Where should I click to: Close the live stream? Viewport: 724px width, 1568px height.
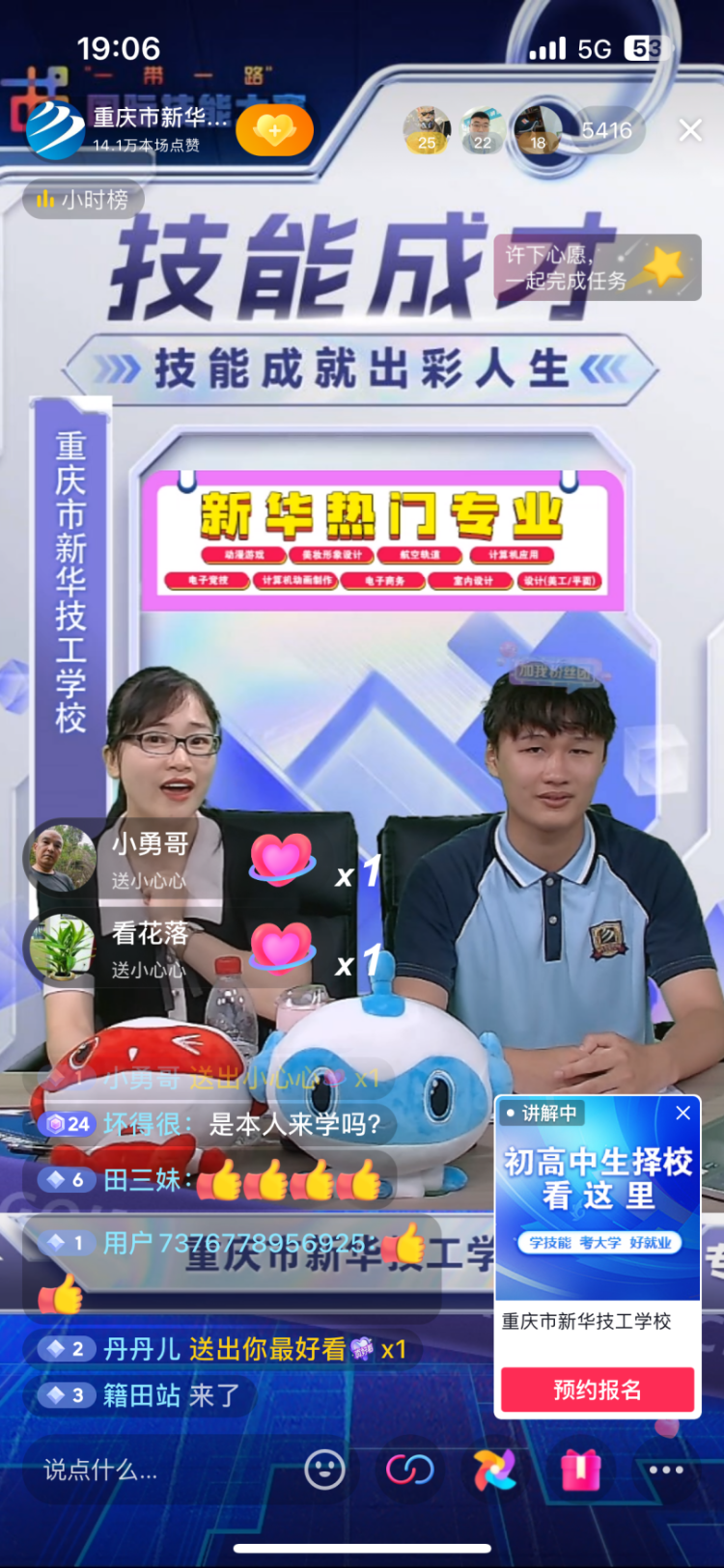(690, 130)
